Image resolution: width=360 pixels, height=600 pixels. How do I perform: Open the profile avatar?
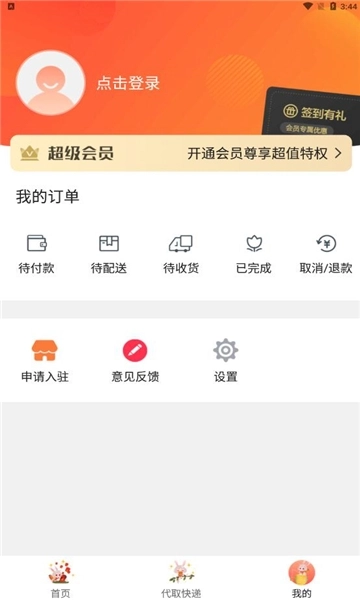[x=50, y=83]
